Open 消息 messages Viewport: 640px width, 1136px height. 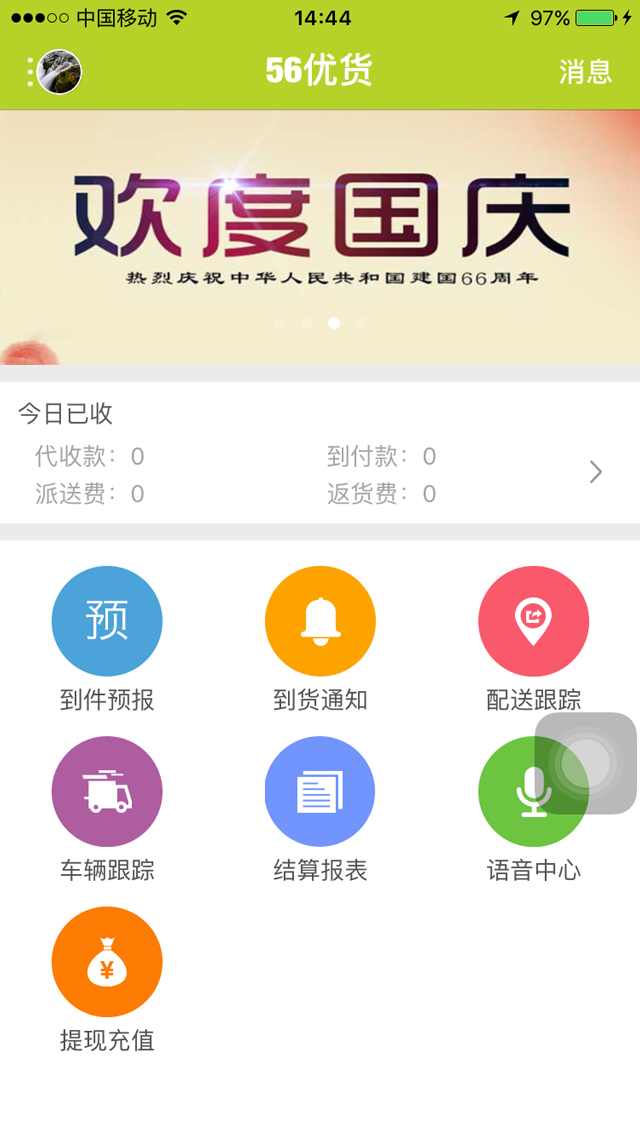pyautogui.click(x=585, y=72)
